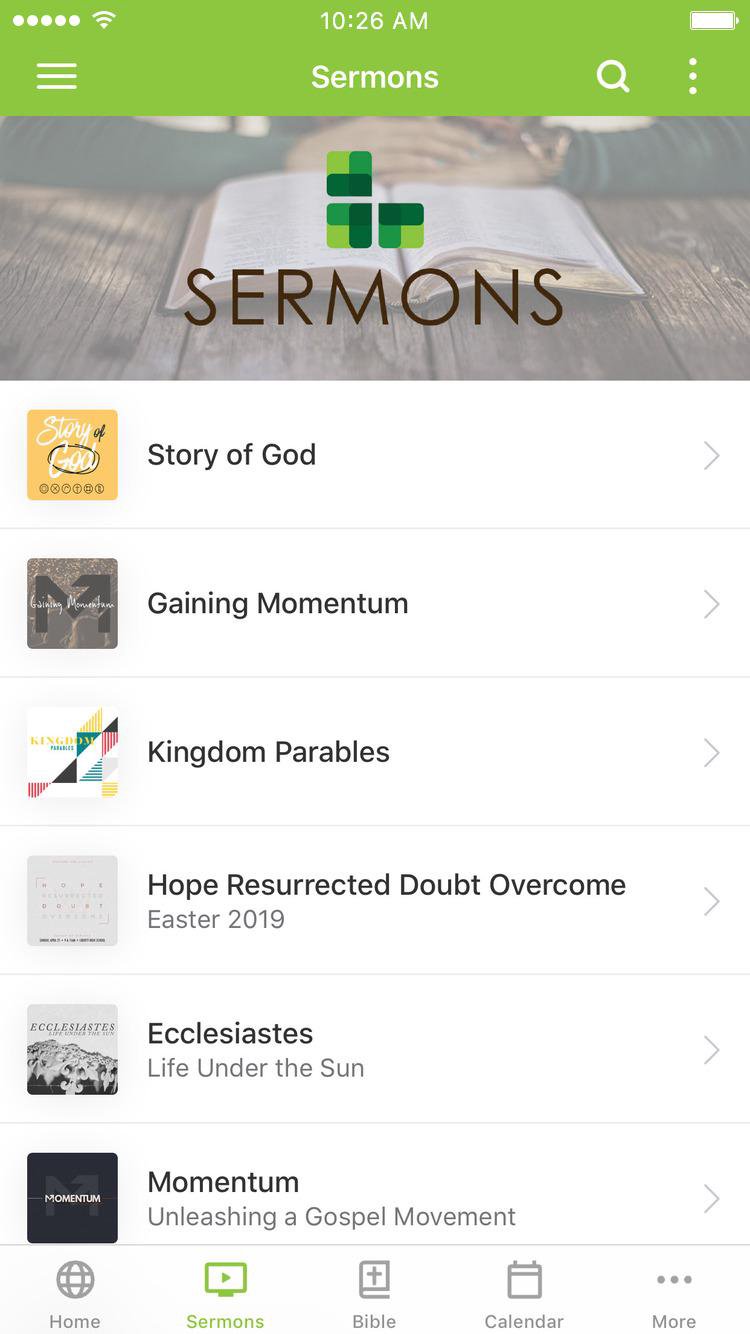Open Hope Resurrected Doubt Overcome series

(375, 901)
